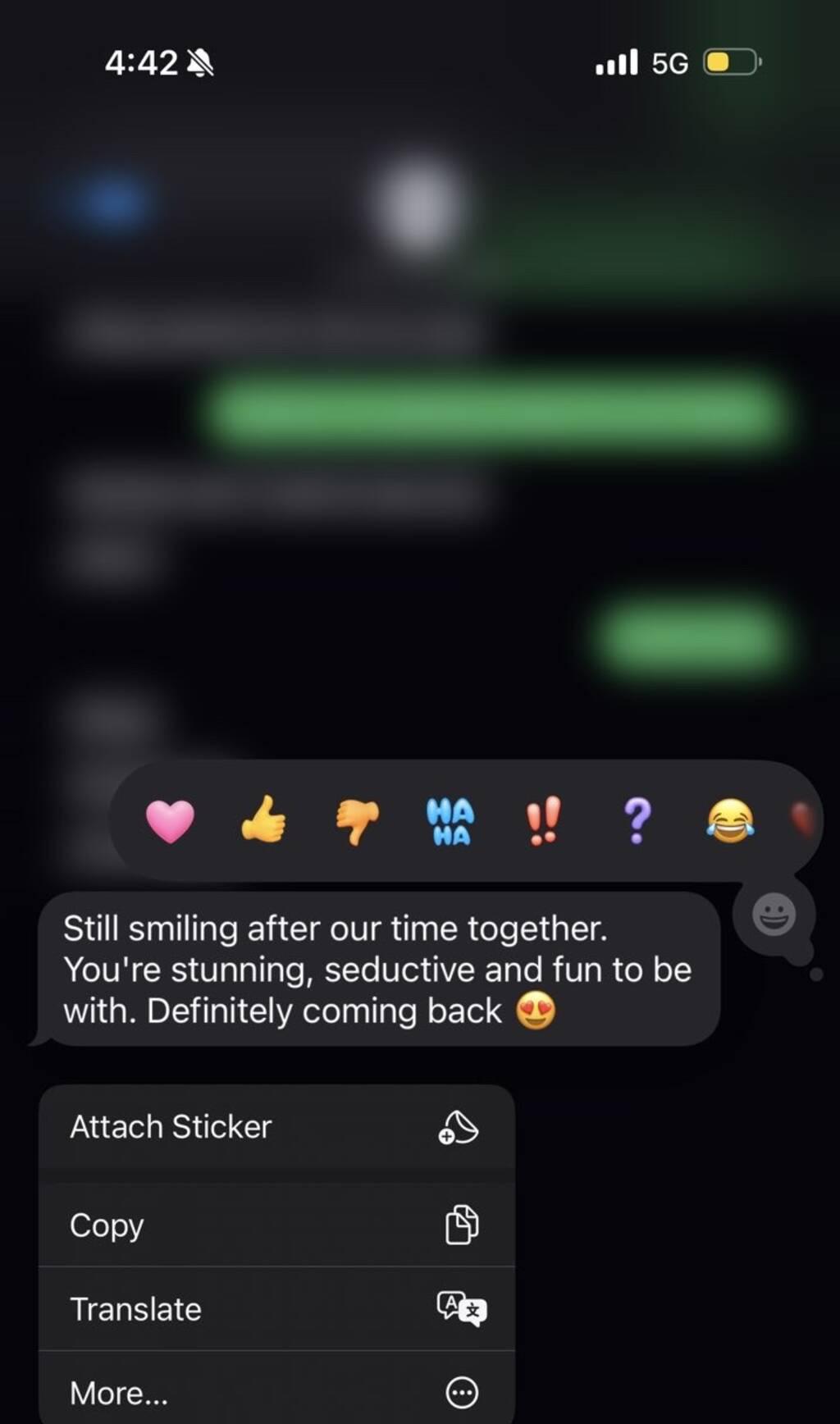Copy the message text
The width and height of the screenshot is (840, 1424).
[276, 1225]
